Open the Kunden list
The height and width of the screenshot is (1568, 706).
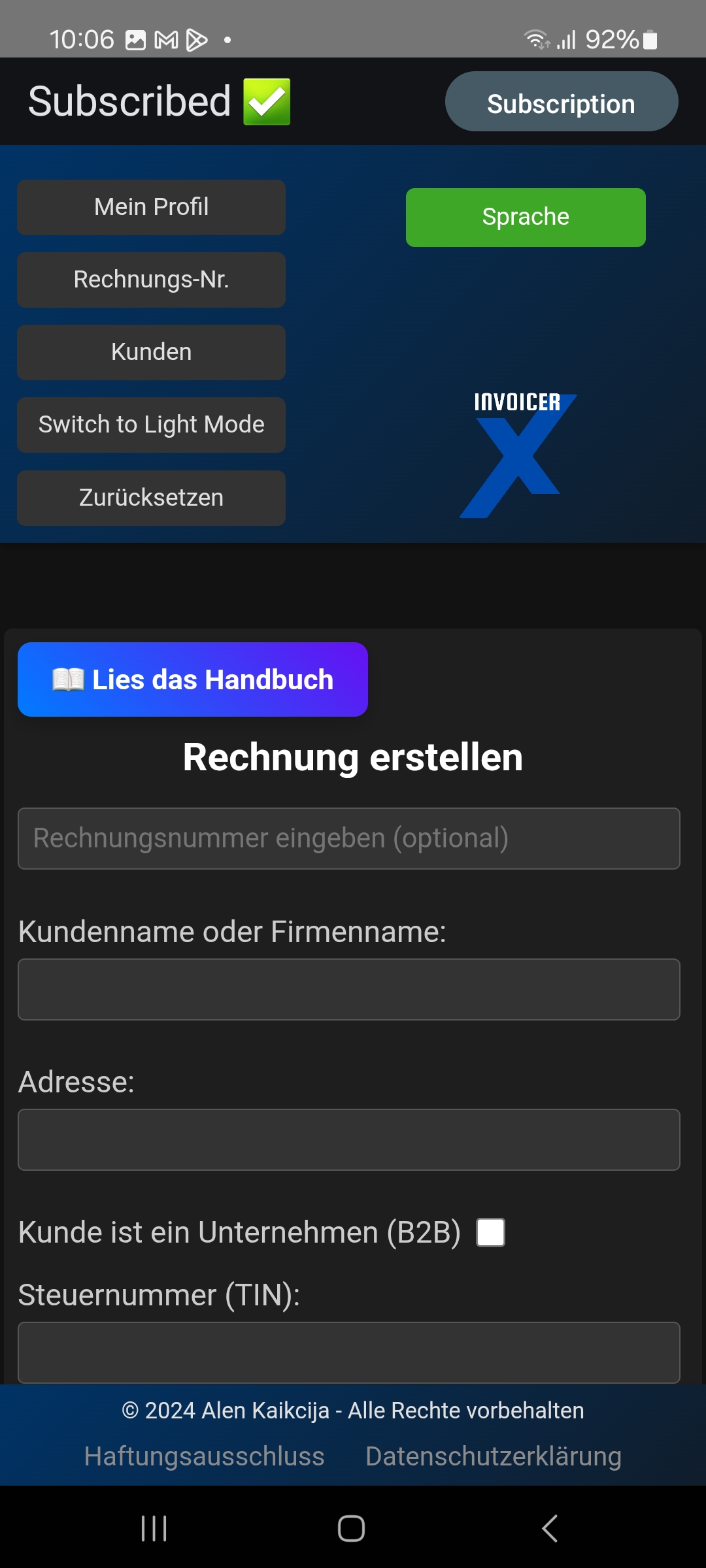(x=151, y=352)
